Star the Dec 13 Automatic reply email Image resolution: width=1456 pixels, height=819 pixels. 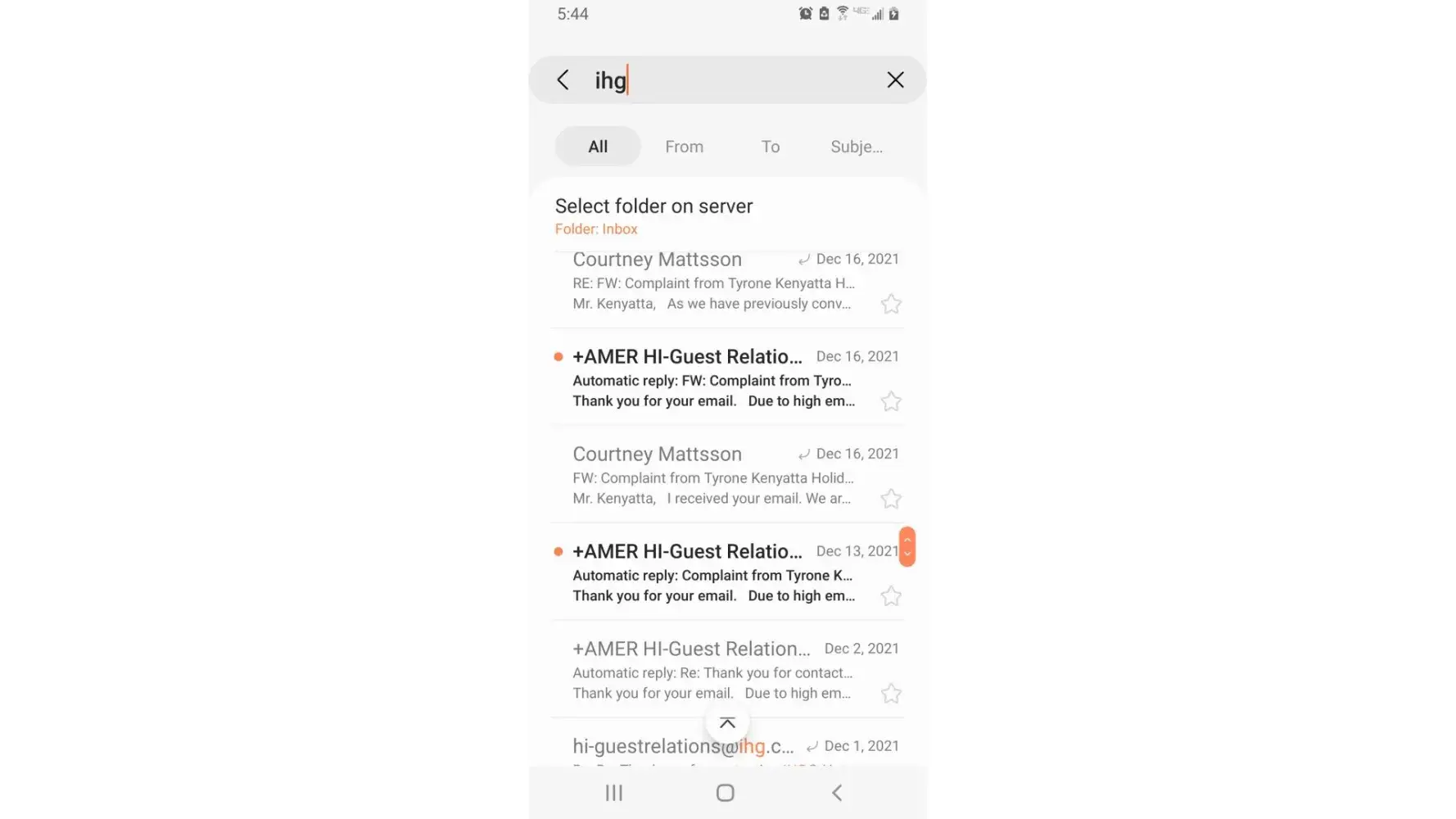pyautogui.click(x=891, y=597)
